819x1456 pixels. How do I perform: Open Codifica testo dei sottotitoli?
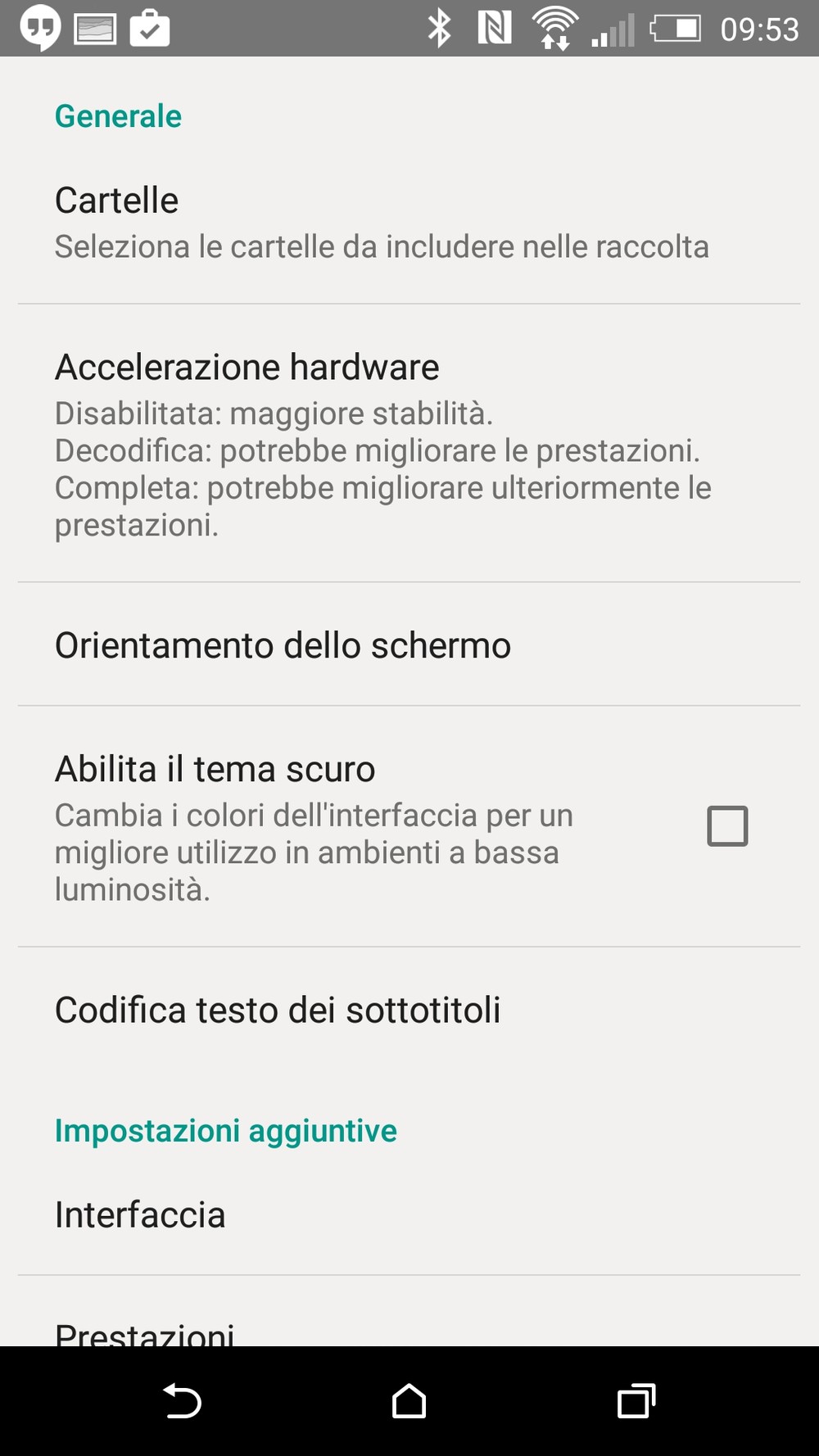coord(409,1009)
